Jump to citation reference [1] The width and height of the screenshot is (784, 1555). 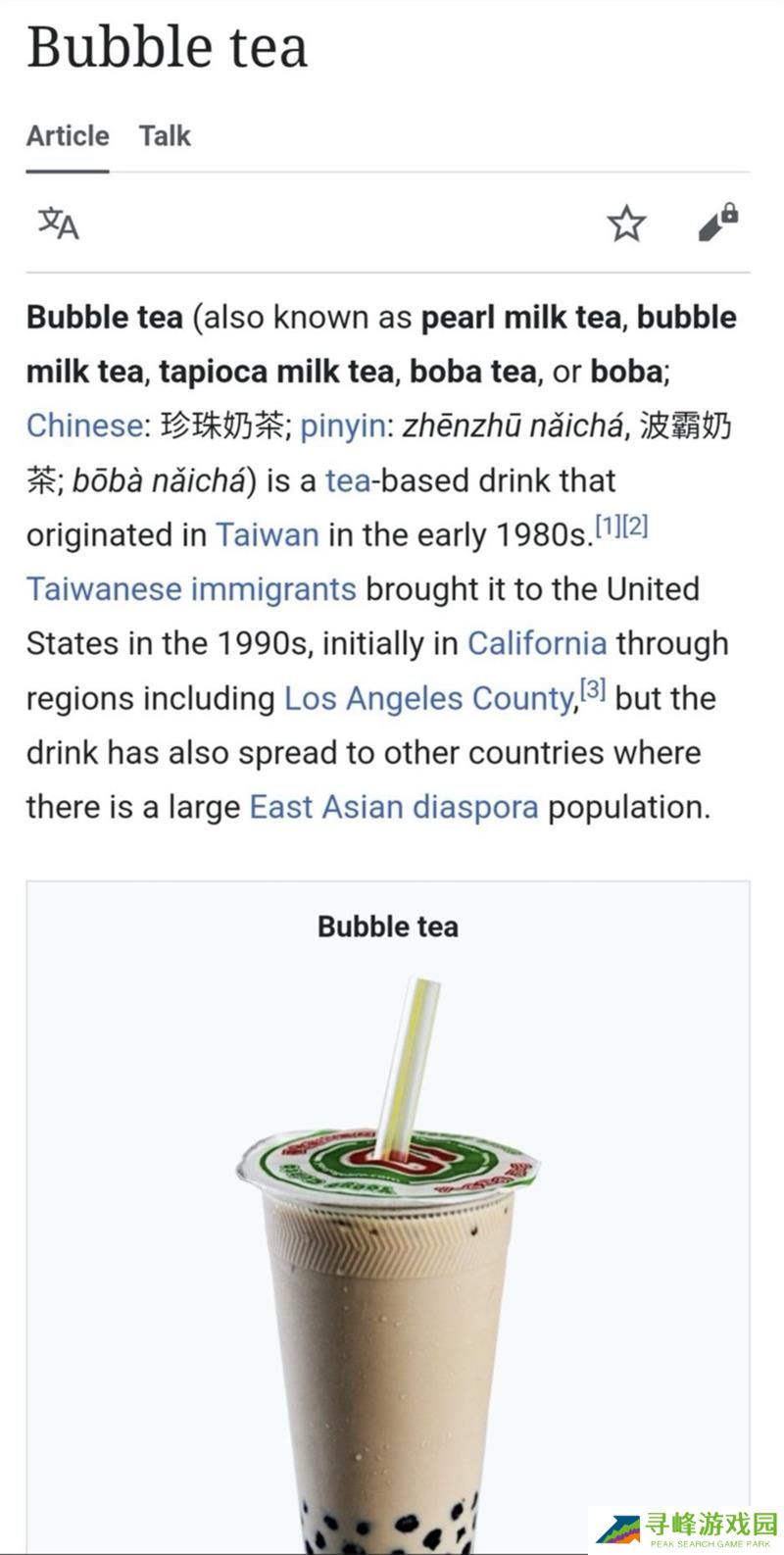tap(609, 527)
